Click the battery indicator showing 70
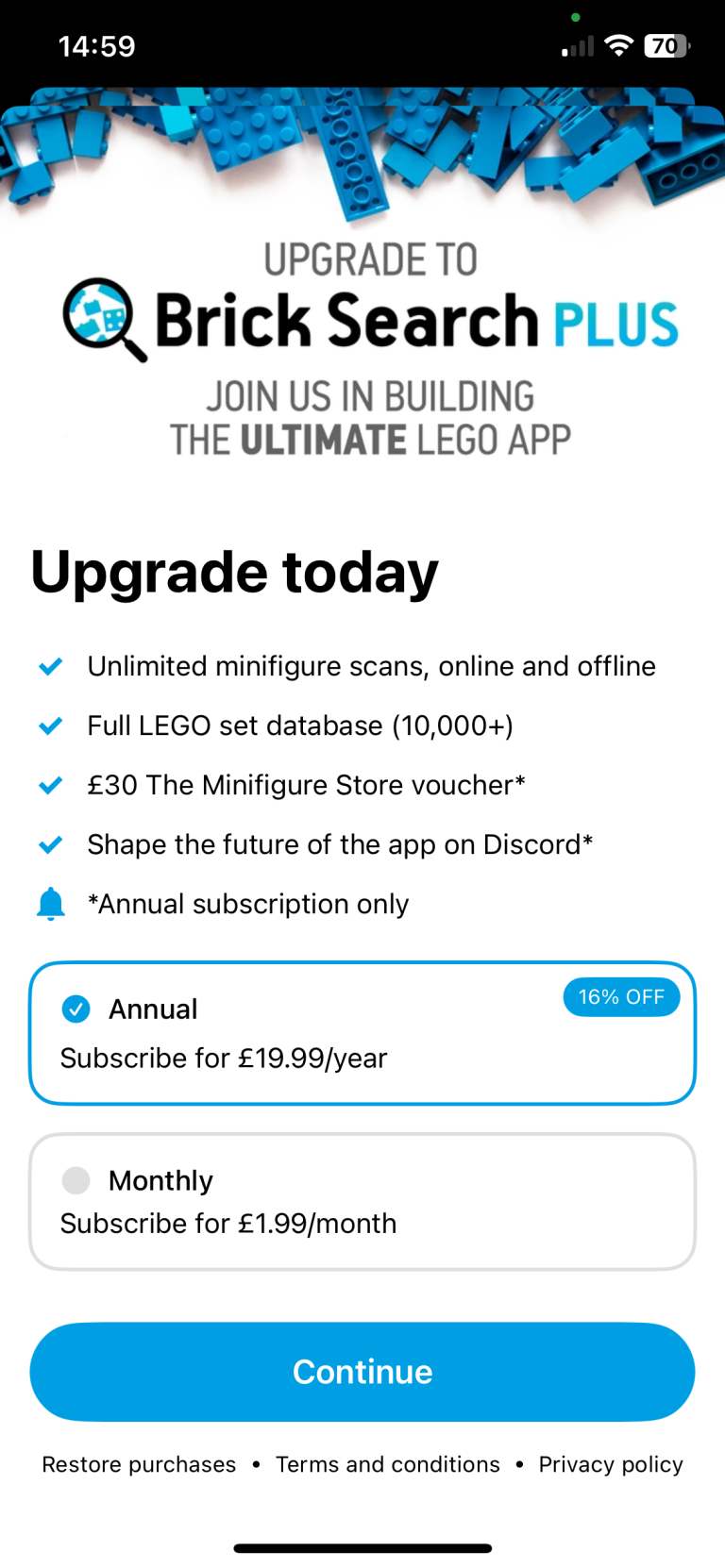 (x=667, y=44)
